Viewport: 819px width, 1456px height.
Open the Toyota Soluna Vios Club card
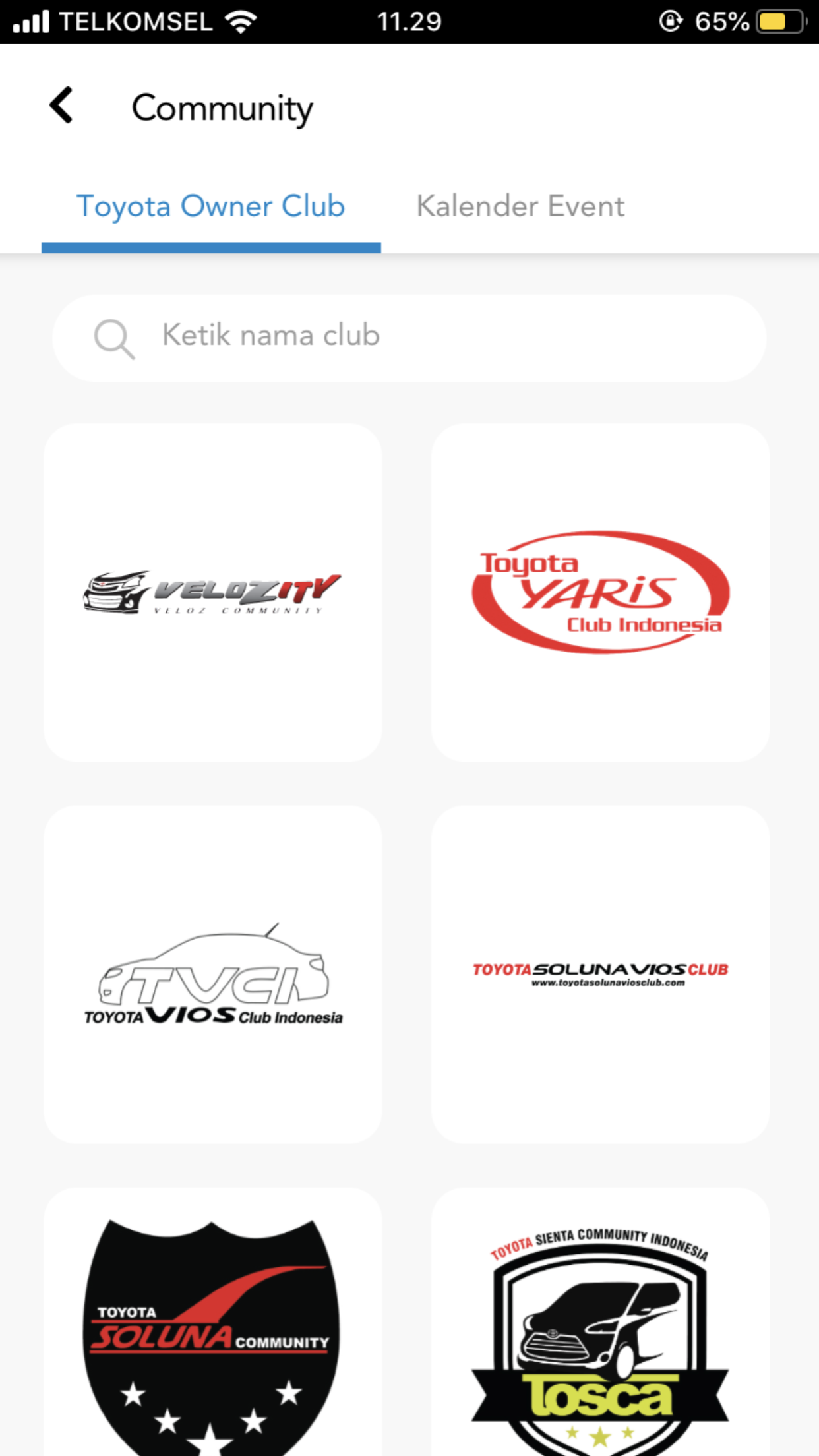[x=600, y=974]
